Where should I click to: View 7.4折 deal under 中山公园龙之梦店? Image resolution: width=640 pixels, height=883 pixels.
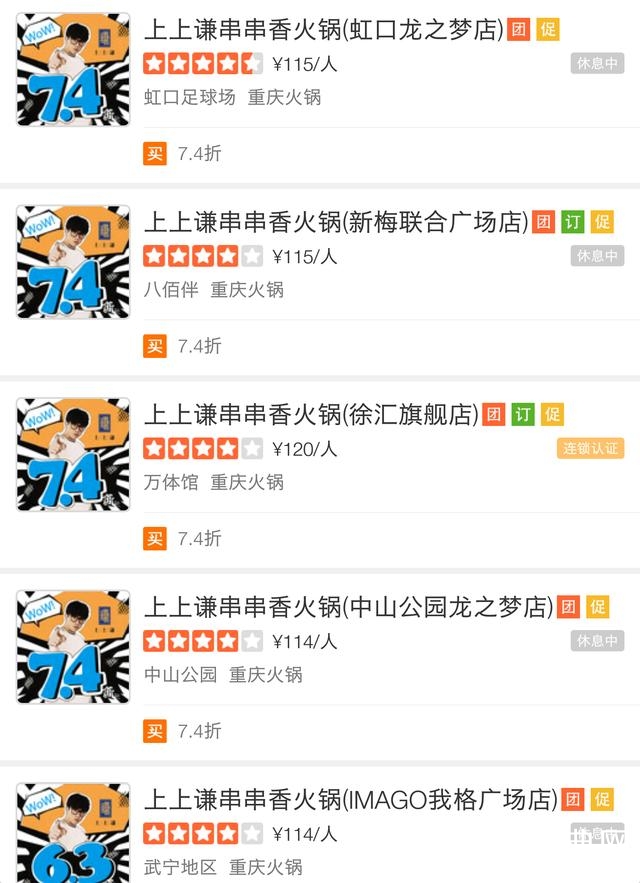coord(199,731)
